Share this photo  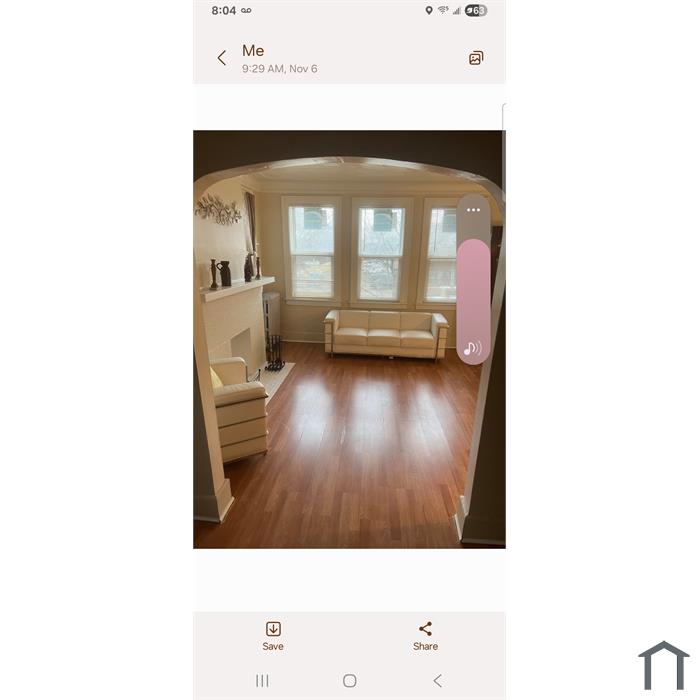coord(425,635)
